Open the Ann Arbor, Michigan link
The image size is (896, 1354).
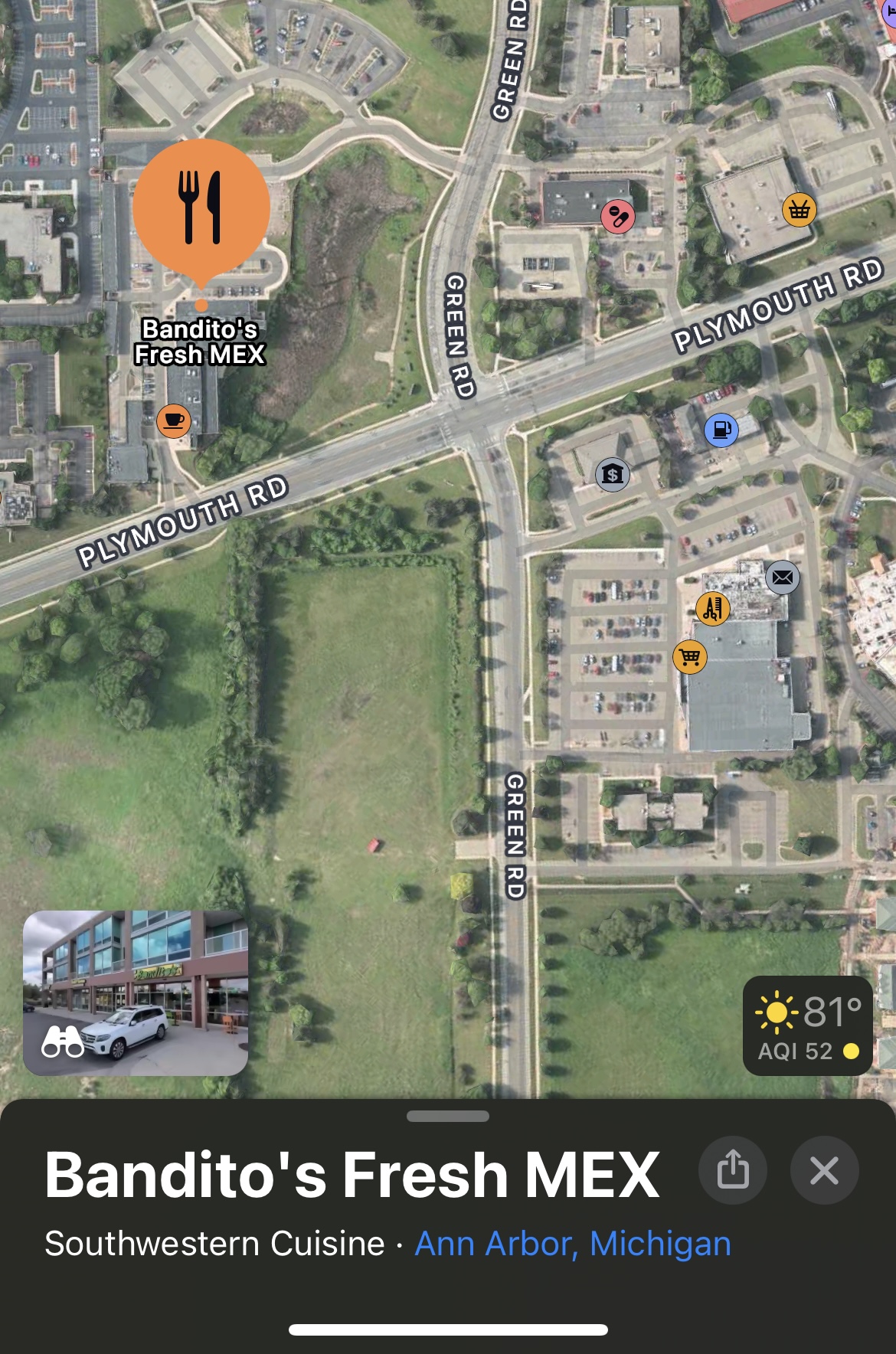pyautogui.click(x=572, y=1244)
